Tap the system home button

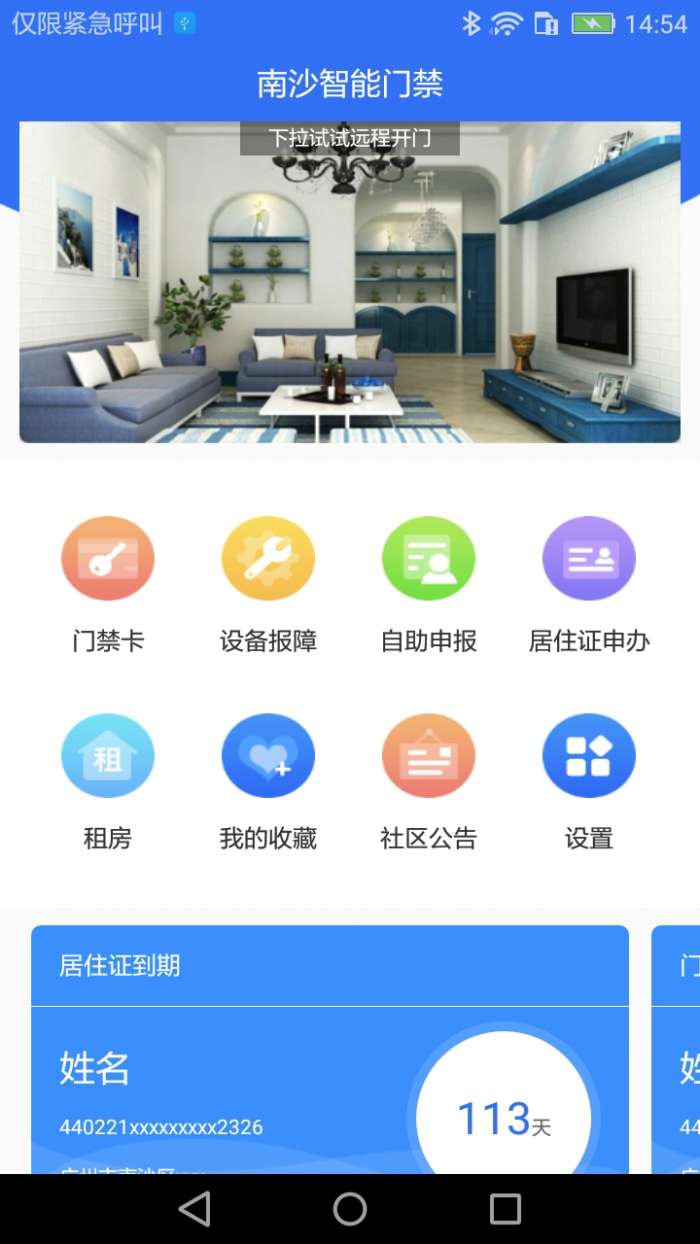[x=350, y=1209]
